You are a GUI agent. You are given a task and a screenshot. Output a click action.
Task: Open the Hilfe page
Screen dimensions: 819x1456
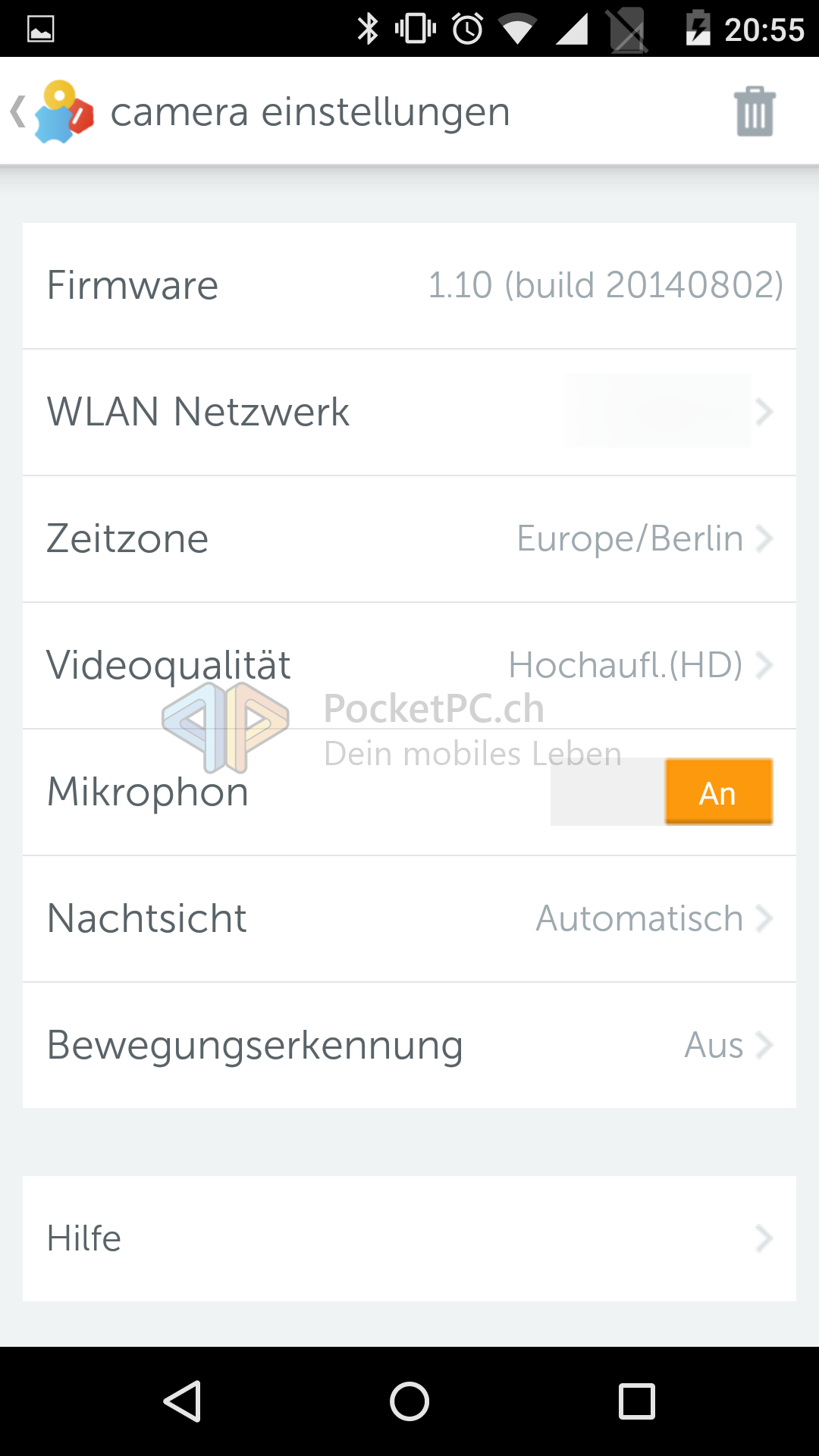pyautogui.click(x=409, y=1239)
